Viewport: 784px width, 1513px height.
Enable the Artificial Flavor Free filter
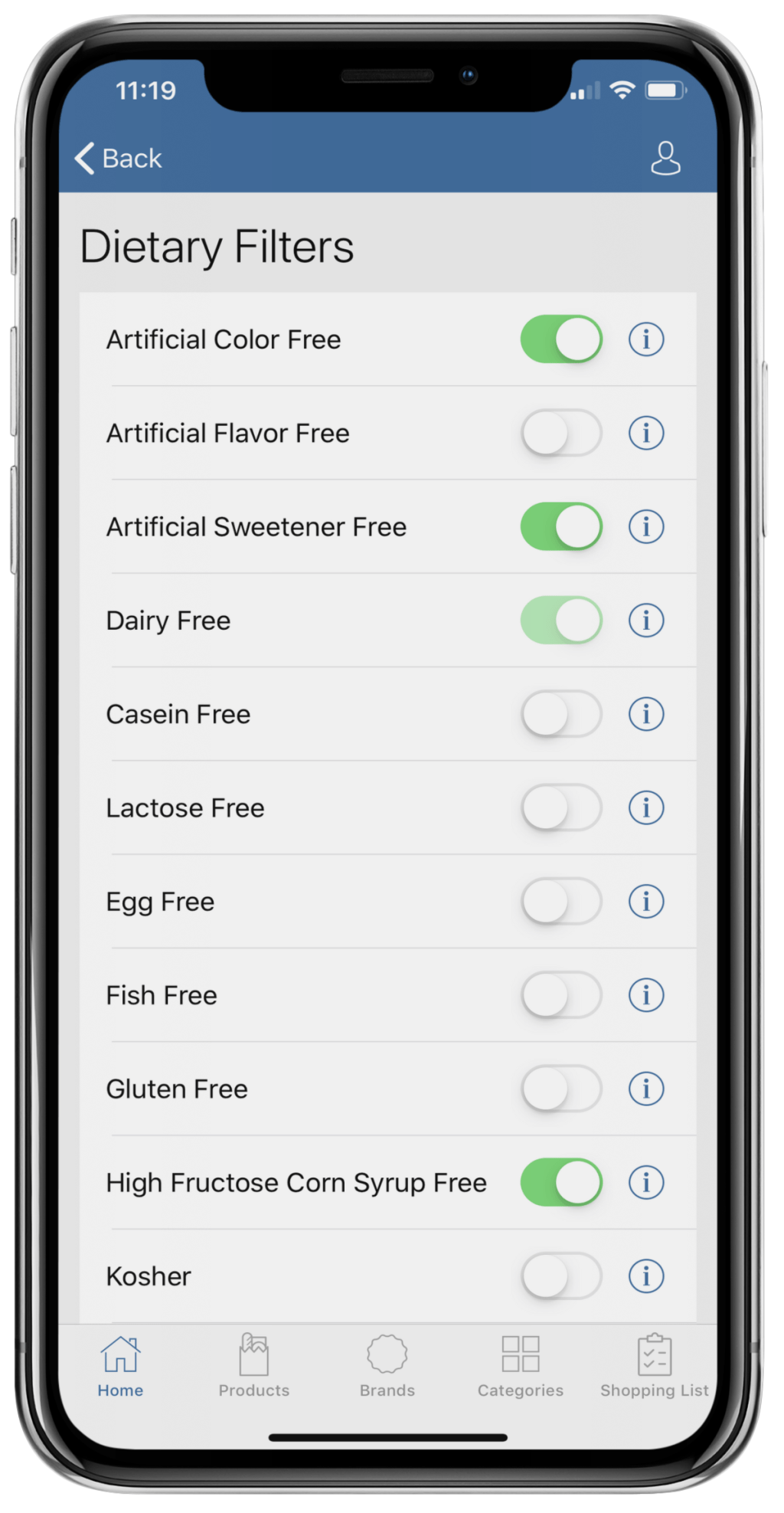(x=561, y=433)
